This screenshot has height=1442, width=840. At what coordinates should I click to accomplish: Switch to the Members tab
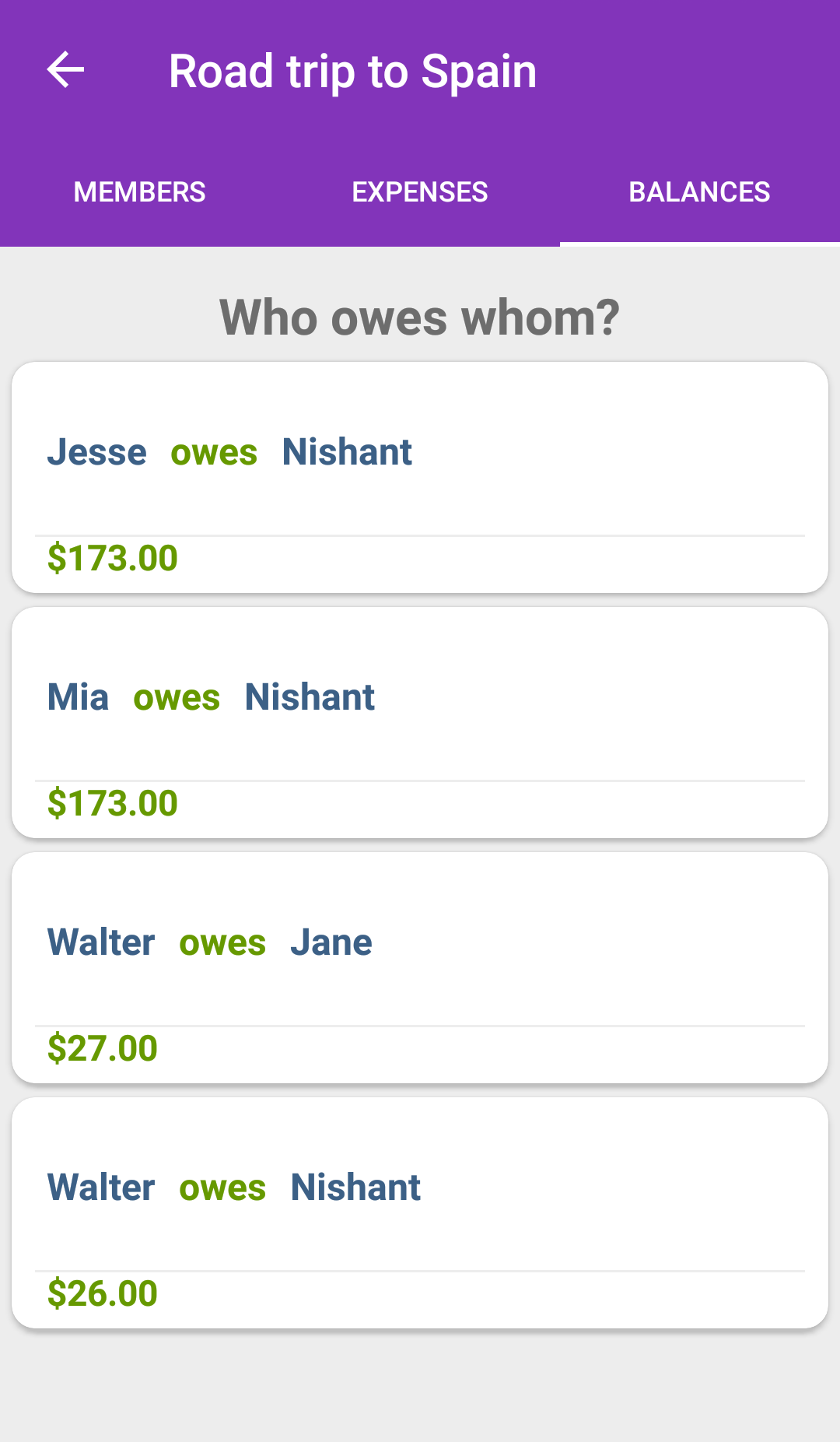[140, 192]
